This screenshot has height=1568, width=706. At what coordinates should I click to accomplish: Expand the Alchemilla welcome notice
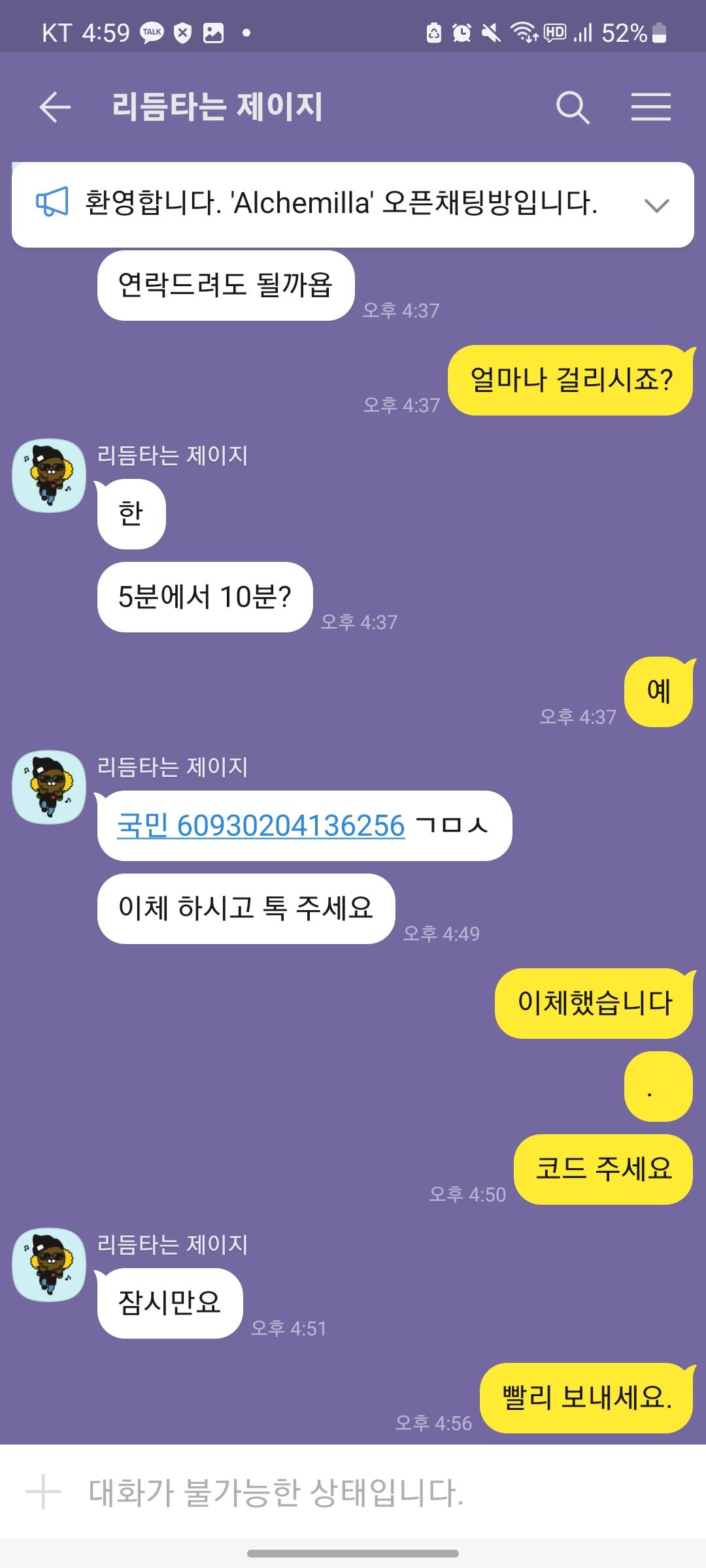tap(656, 205)
